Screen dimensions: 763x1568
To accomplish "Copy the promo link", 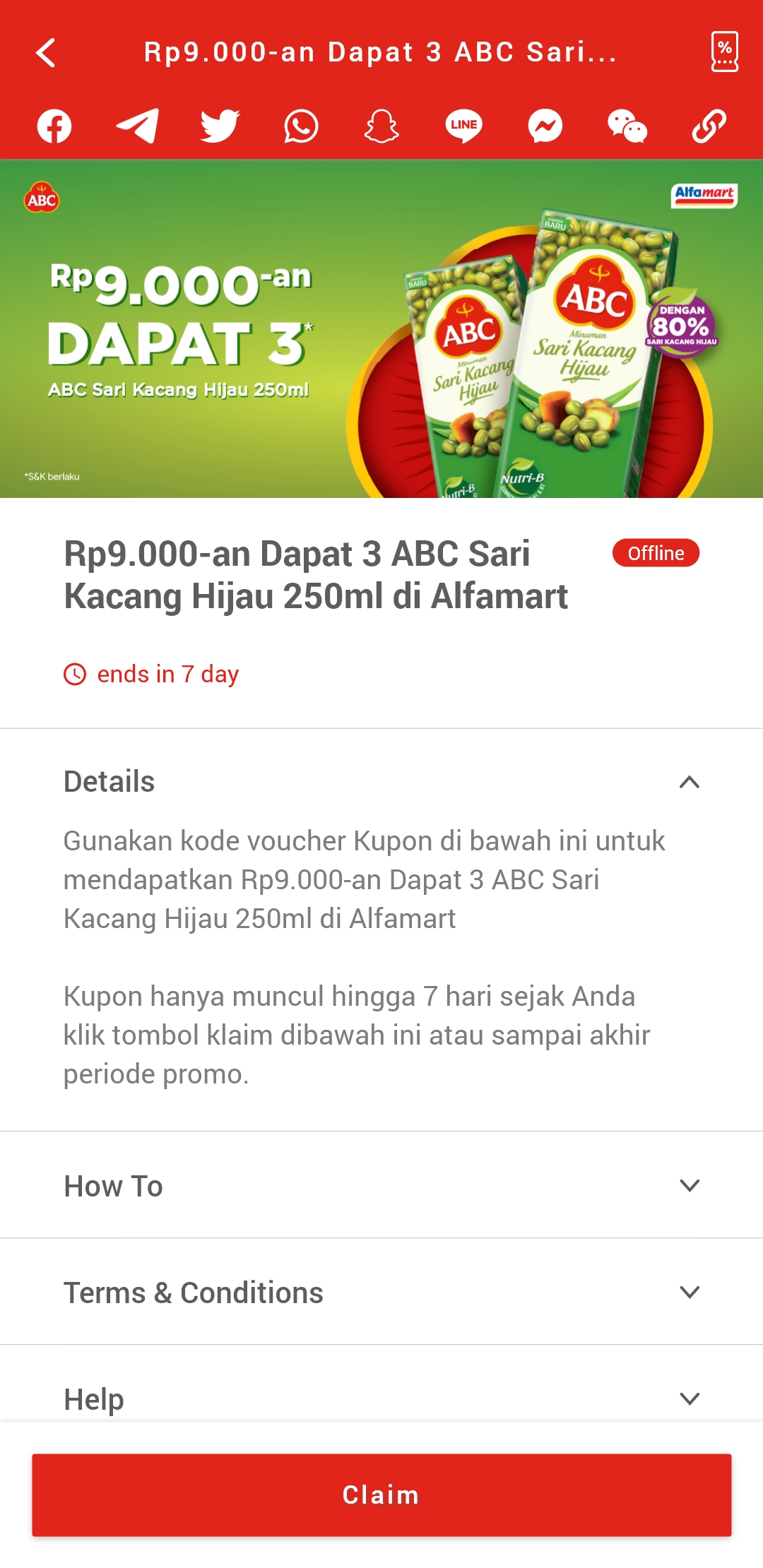I will (x=709, y=126).
